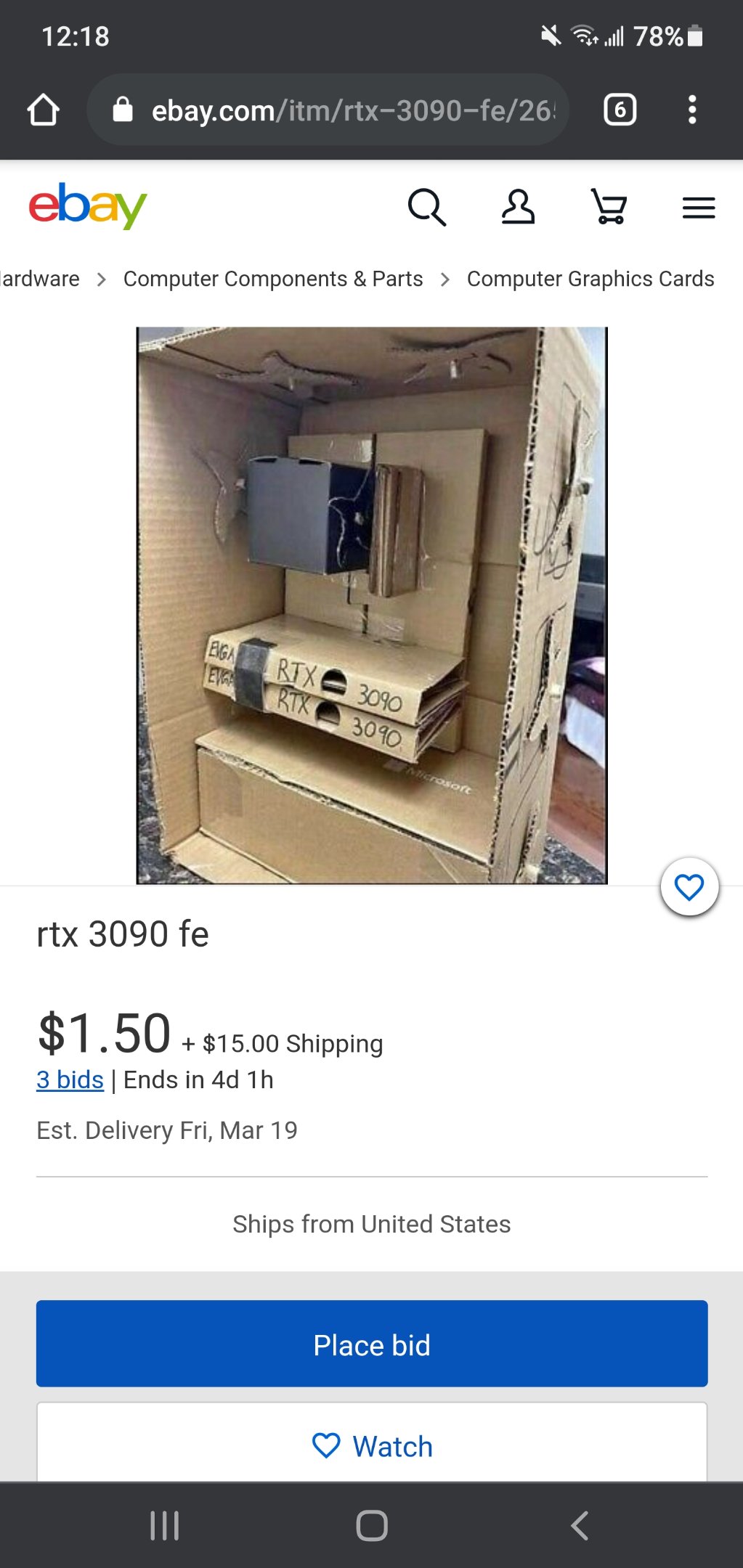Open Computer Components & Parts breadcrumb
Image resolution: width=743 pixels, height=1568 pixels.
coord(273,279)
